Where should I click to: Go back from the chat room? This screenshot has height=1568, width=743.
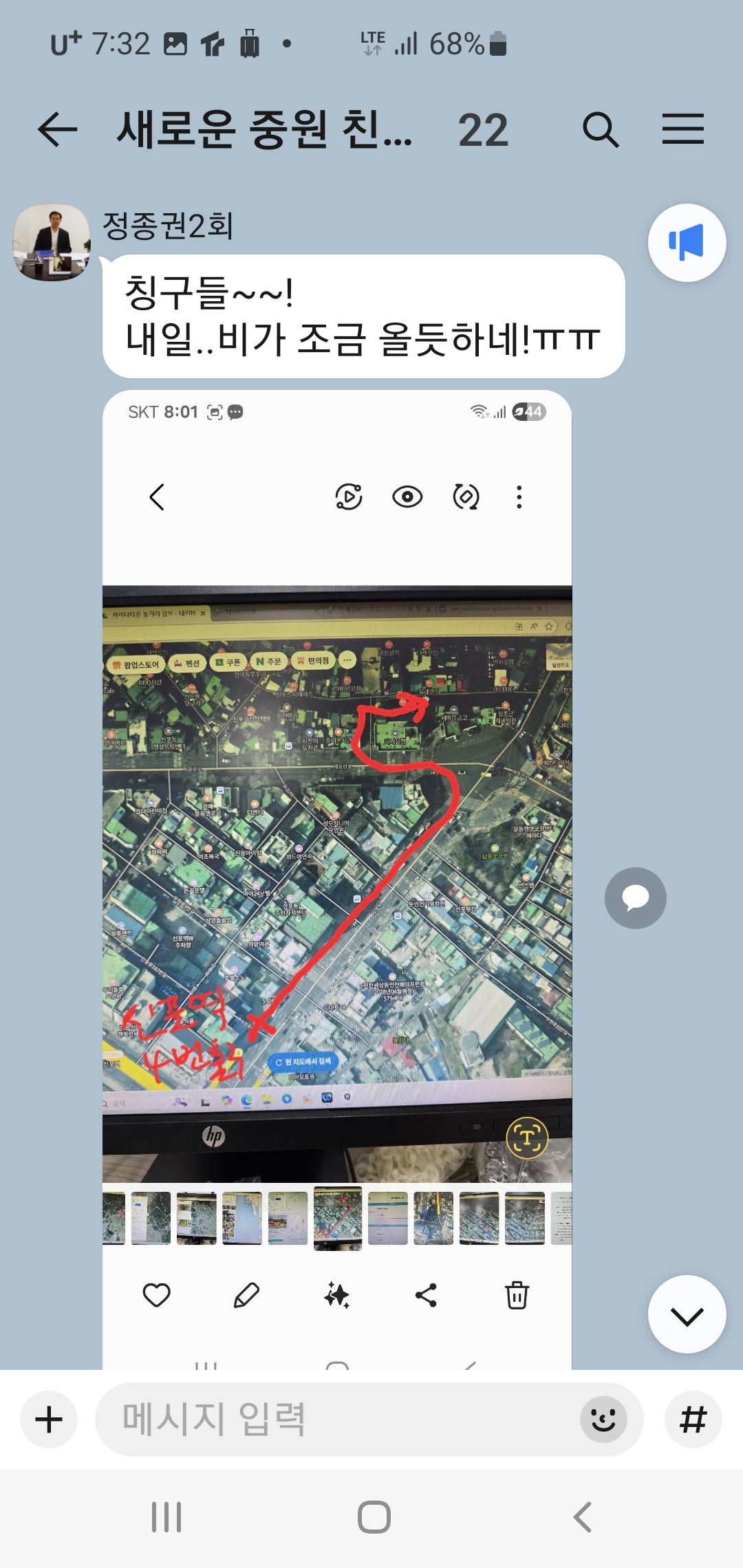click(x=57, y=129)
